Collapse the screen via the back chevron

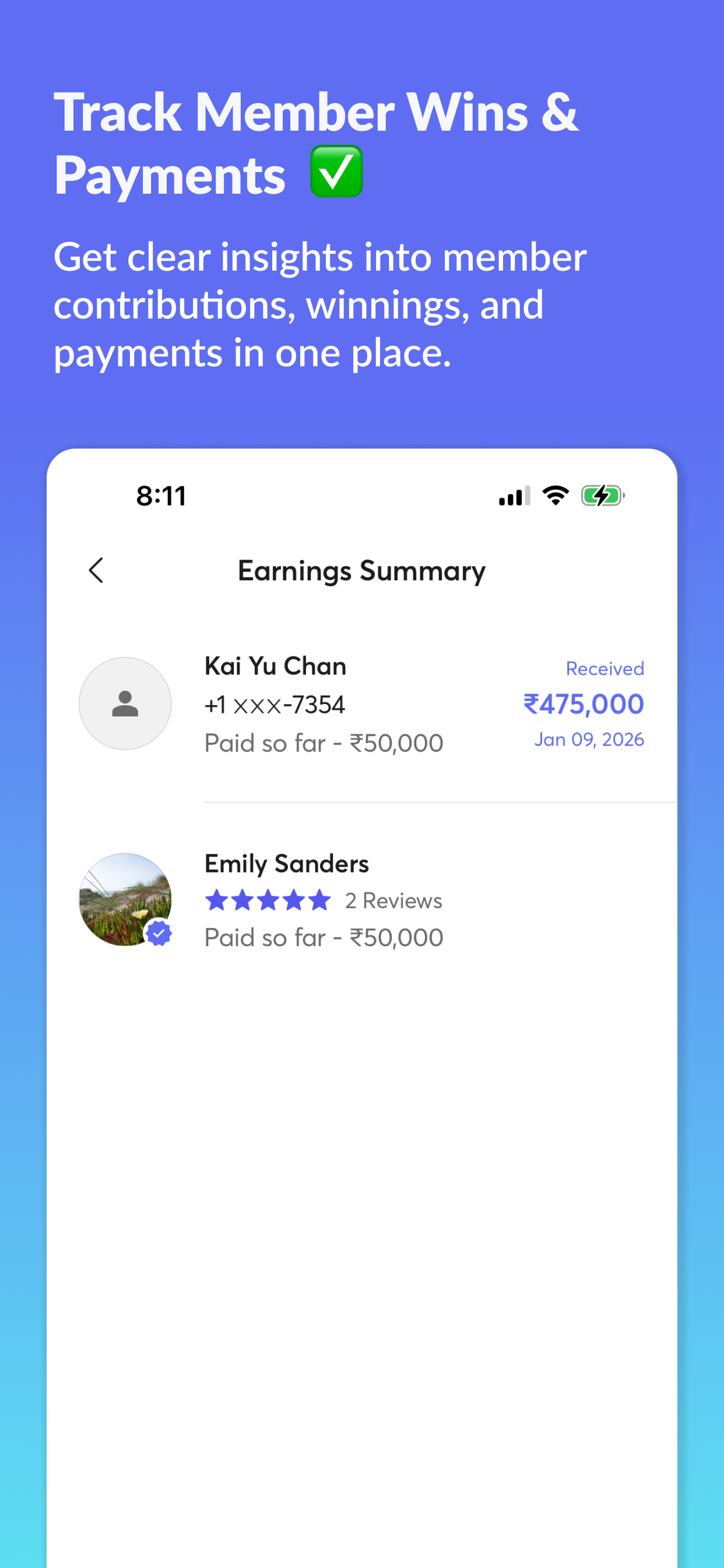click(x=96, y=571)
